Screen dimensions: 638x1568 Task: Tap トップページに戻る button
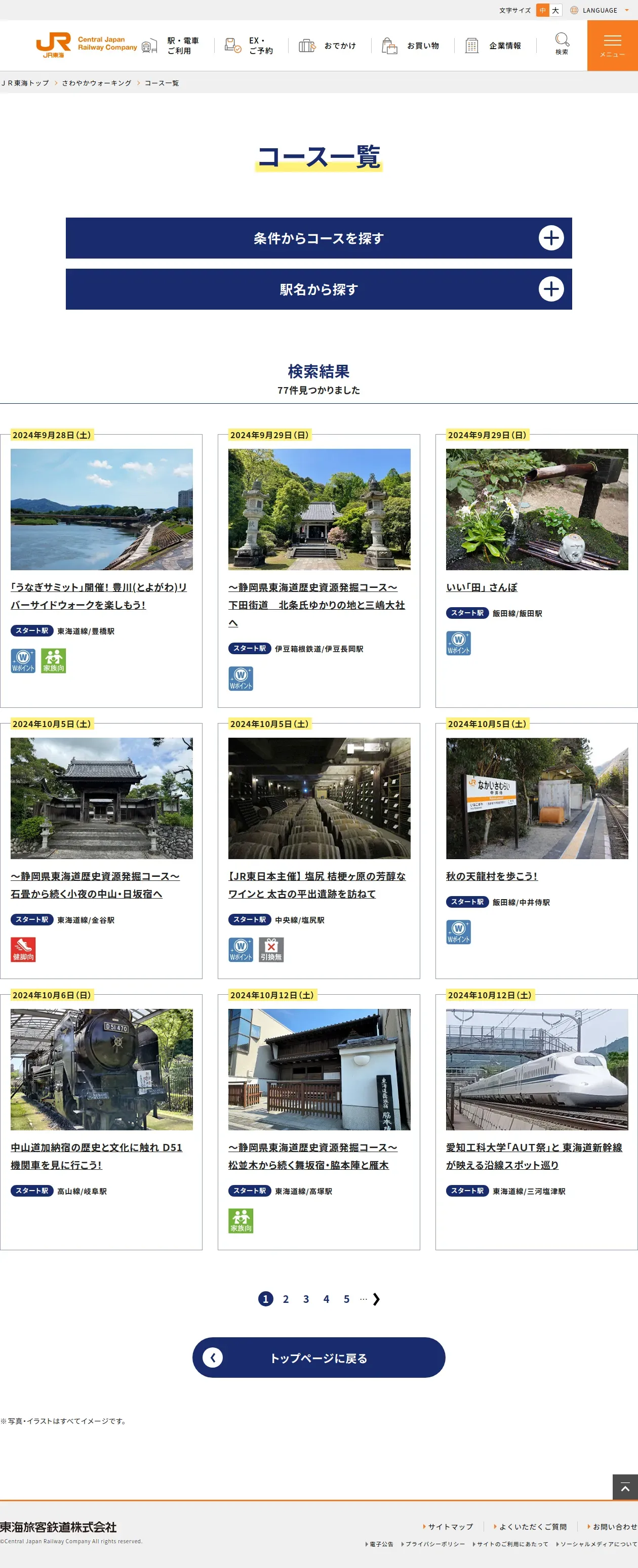coord(318,1358)
